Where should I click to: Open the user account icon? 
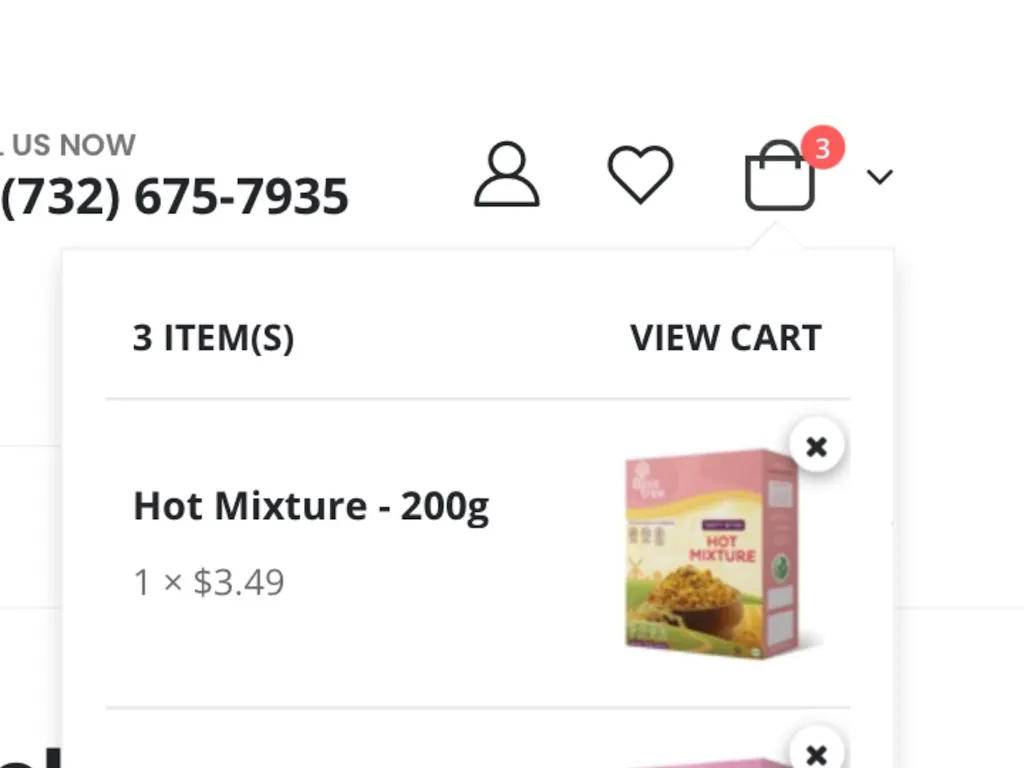coord(506,176)
